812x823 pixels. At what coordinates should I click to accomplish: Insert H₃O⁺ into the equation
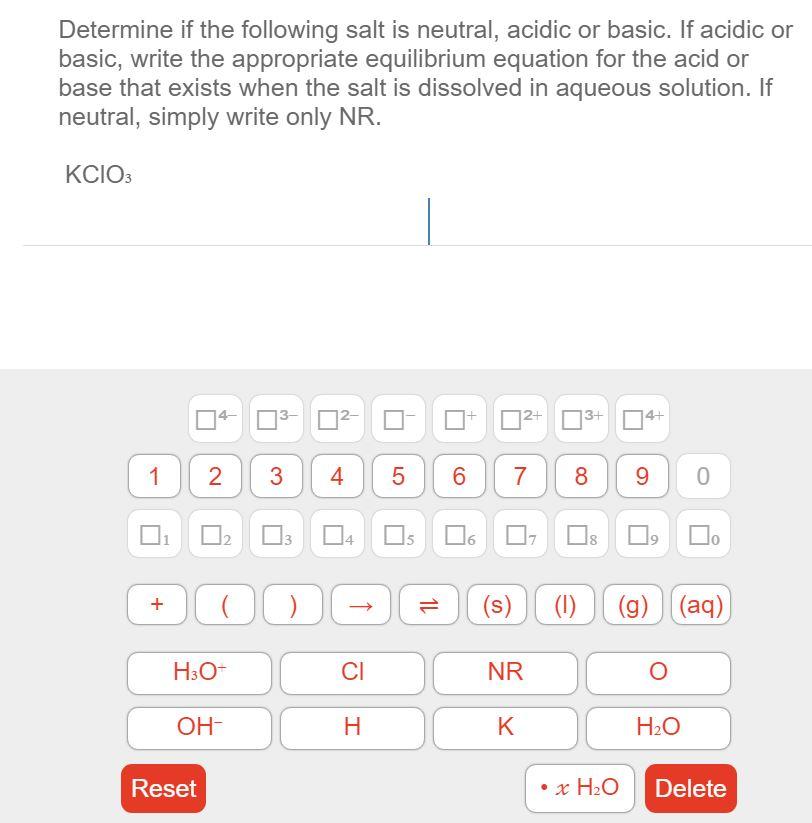coord(199,672)
